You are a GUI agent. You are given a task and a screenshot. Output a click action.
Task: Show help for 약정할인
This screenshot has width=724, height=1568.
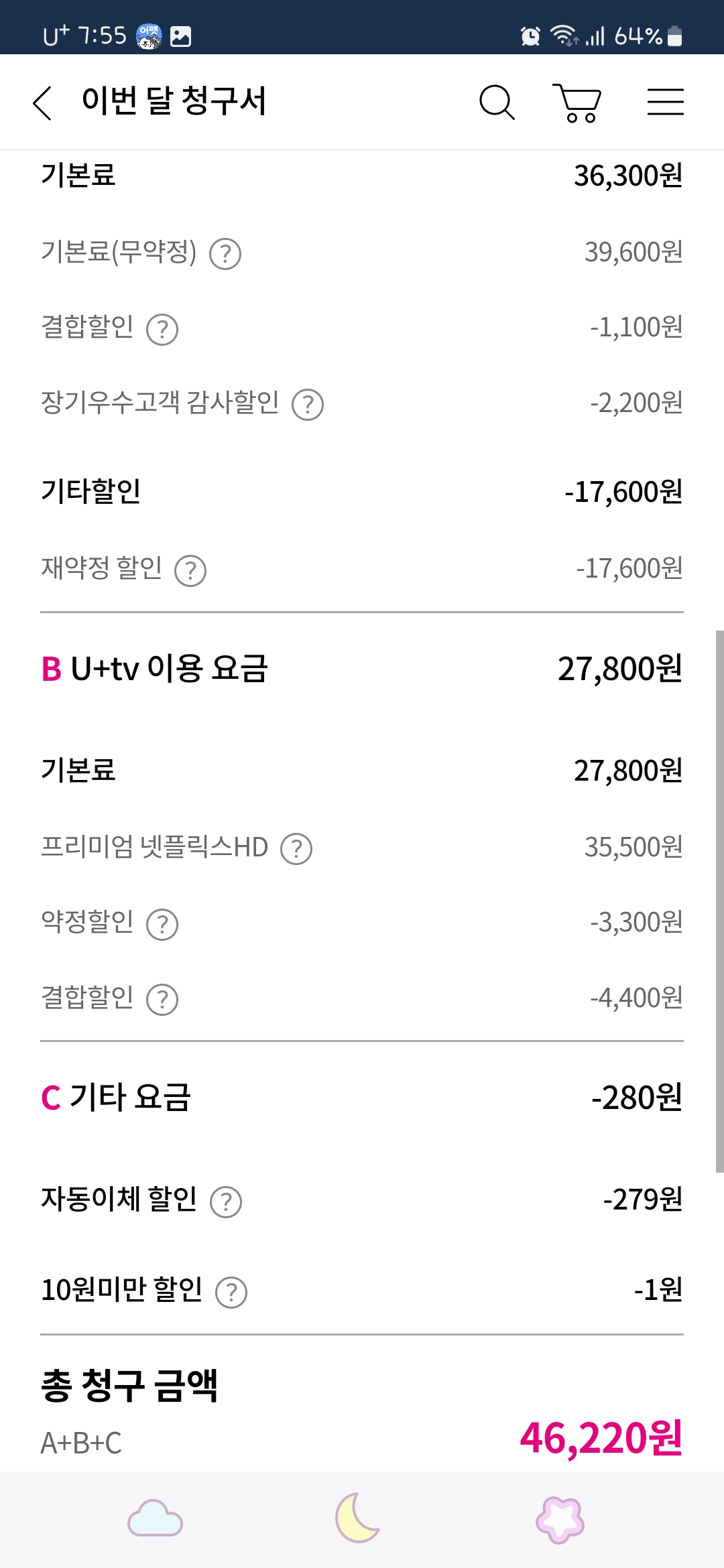162,925
